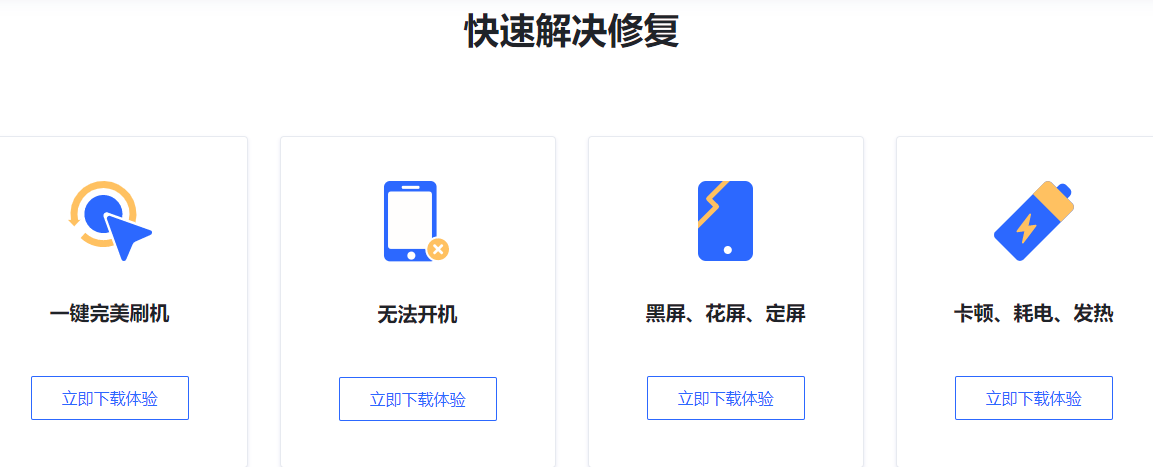Tap 立即下载体验 under 黑屏、花屏、定屏
The image size is (1153, 467).
(x=726, y=398)
